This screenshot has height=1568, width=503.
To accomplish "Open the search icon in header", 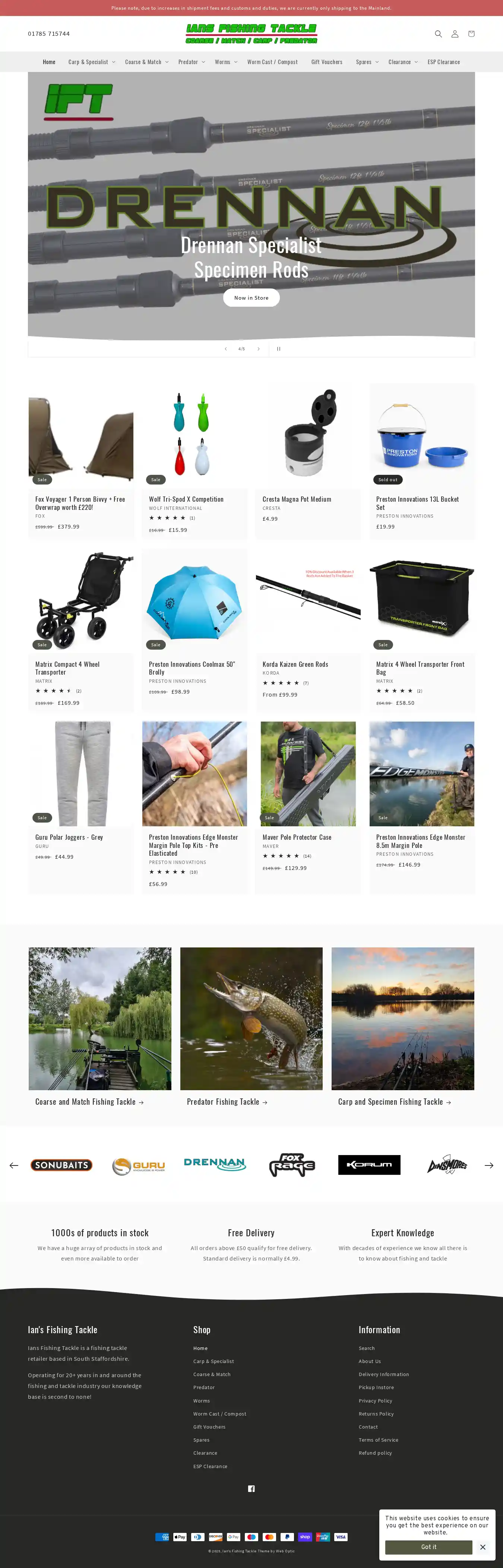I will [438, 34].
